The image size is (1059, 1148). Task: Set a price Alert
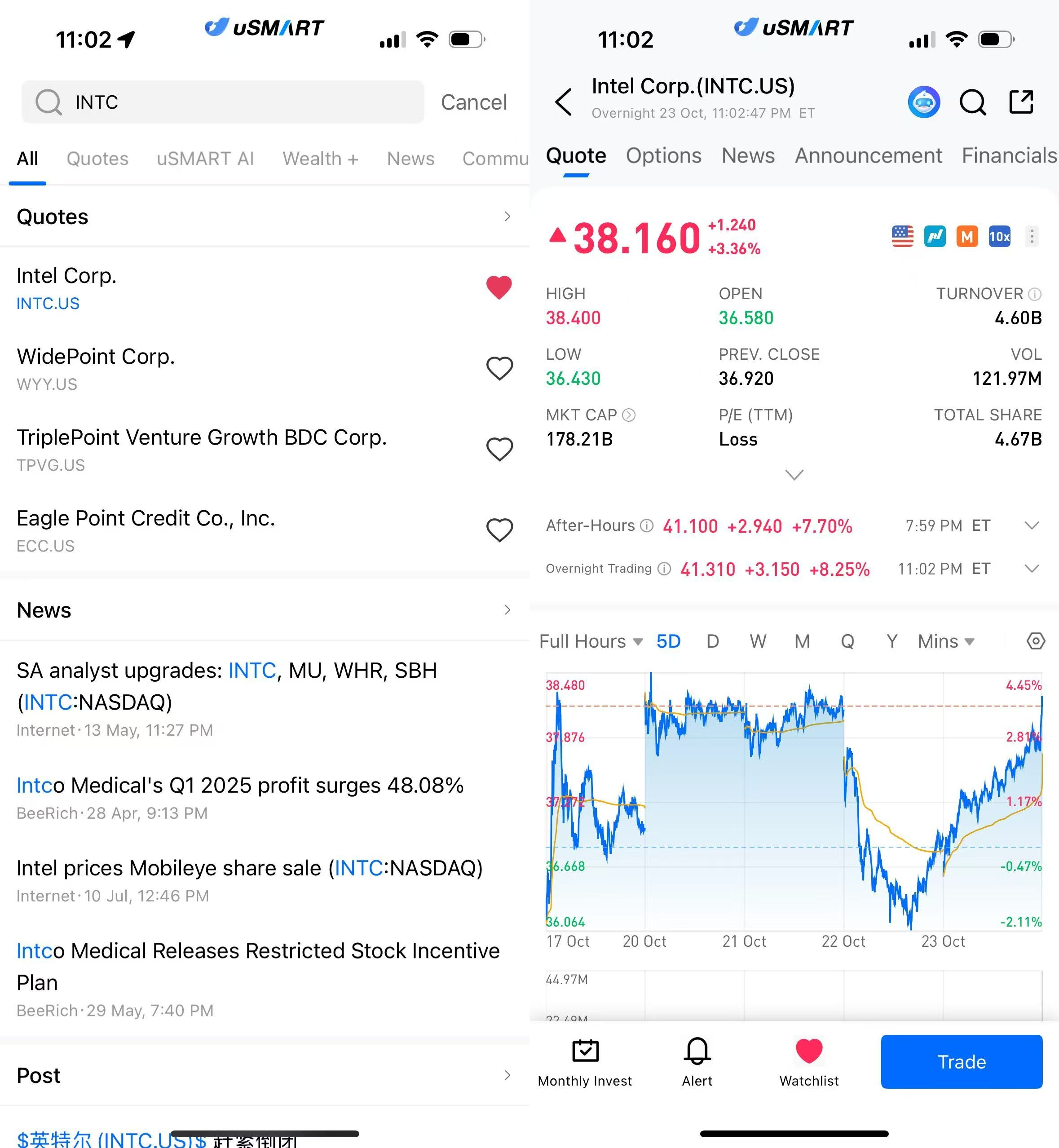[697, 1061]
